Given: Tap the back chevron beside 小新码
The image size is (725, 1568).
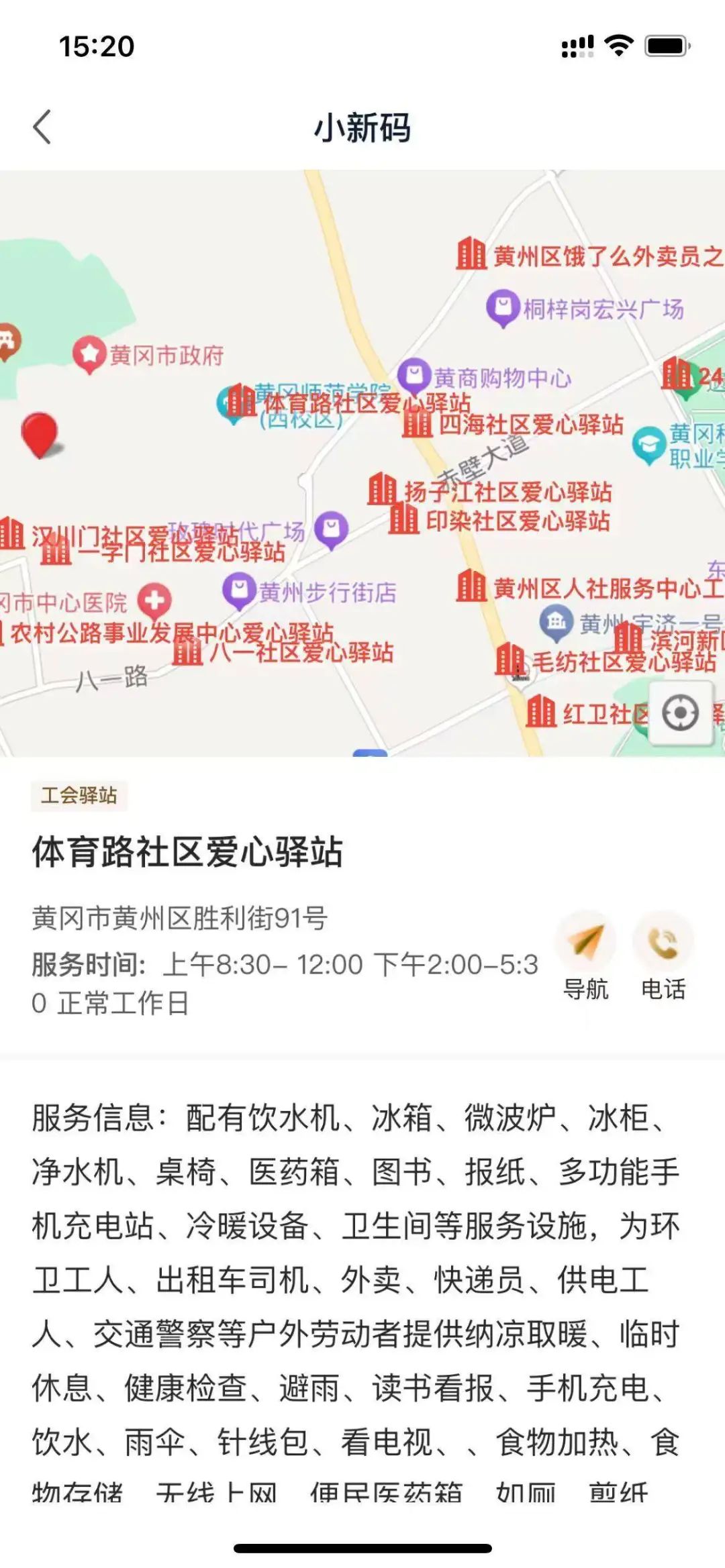Looking at the screenshot, I should point(42,125).
